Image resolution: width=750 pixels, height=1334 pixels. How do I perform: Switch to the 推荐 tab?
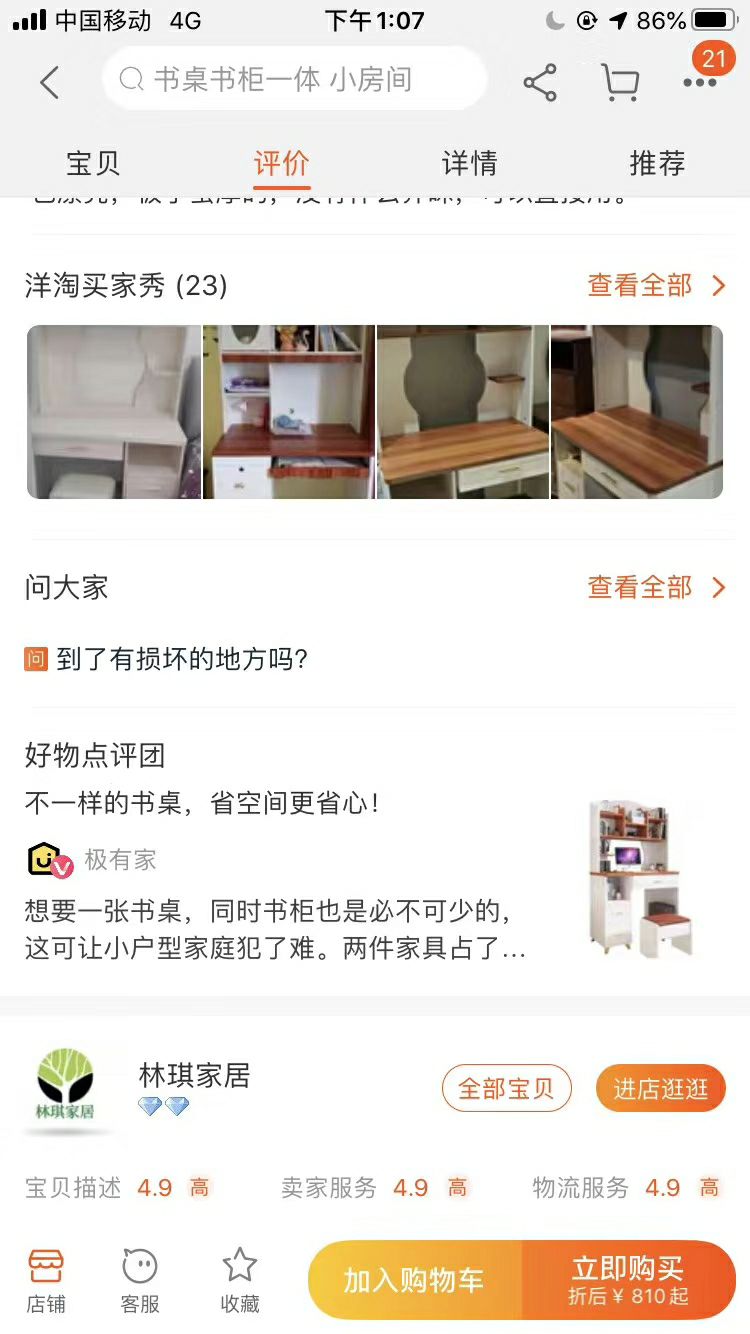(x=657, y=163)
